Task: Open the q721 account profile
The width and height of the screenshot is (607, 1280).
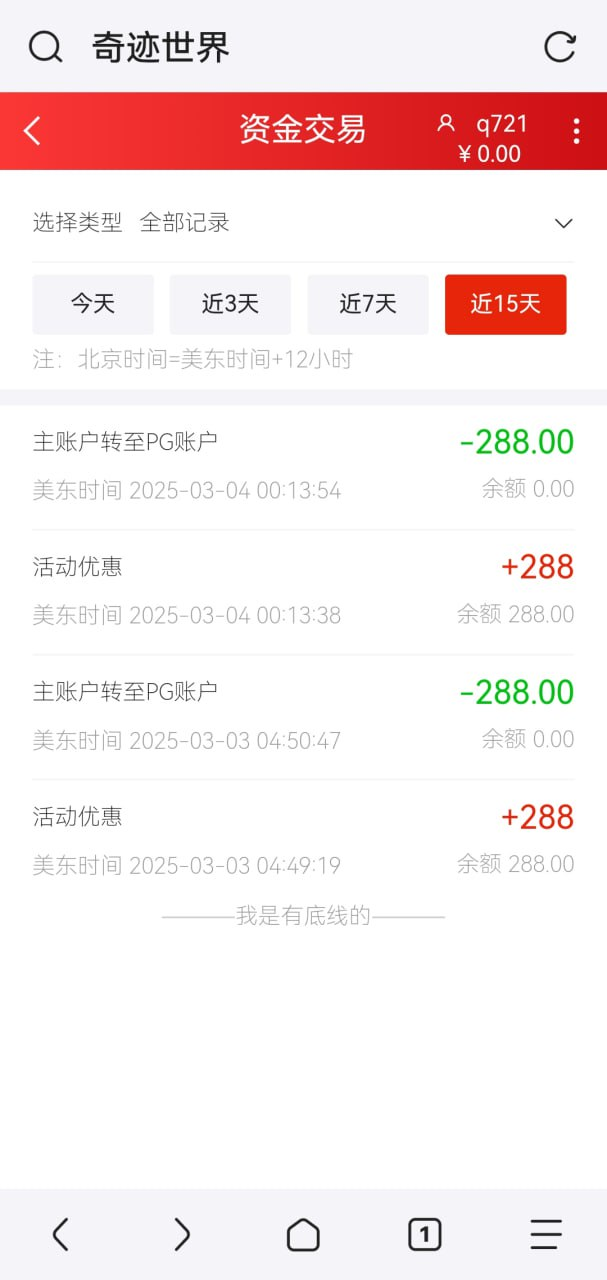Action: click(483, 124)
